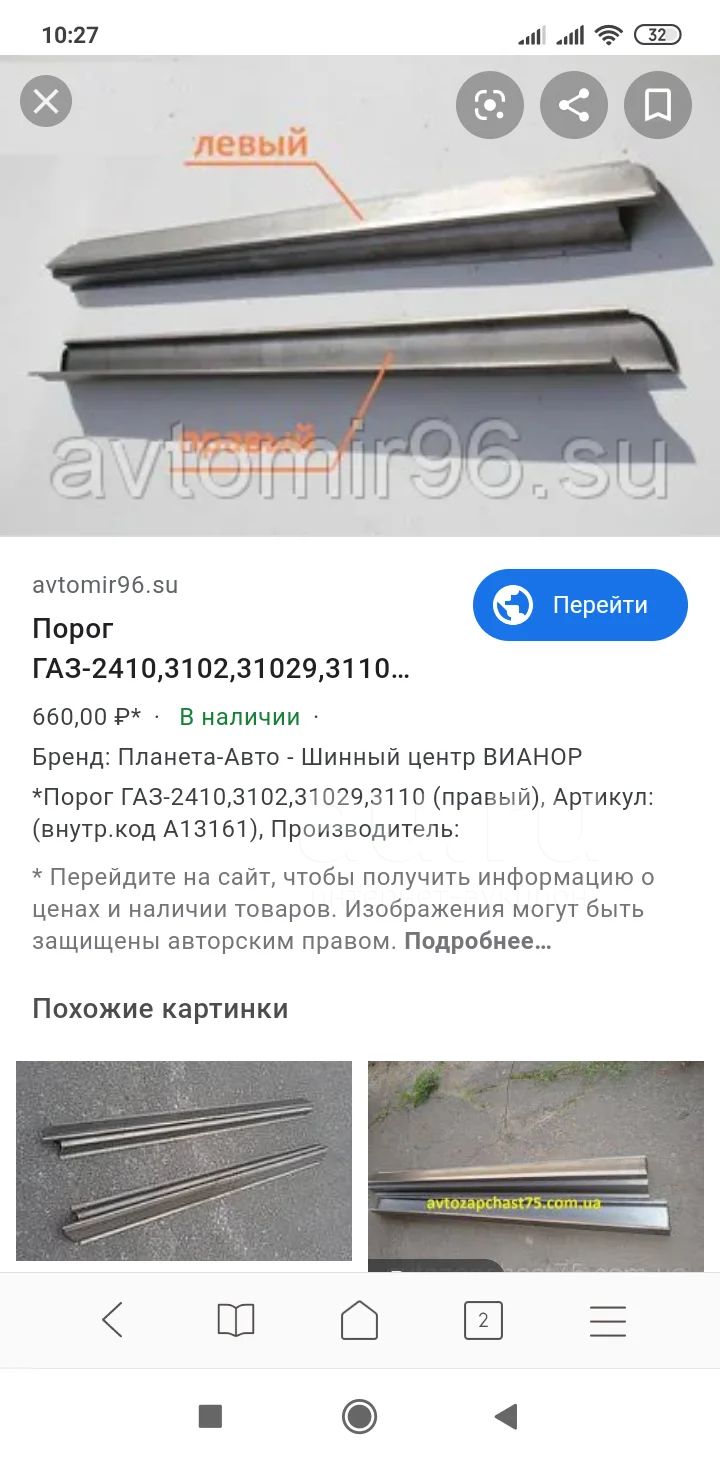
Task: Go to the browser home page
Action: 360,1320
